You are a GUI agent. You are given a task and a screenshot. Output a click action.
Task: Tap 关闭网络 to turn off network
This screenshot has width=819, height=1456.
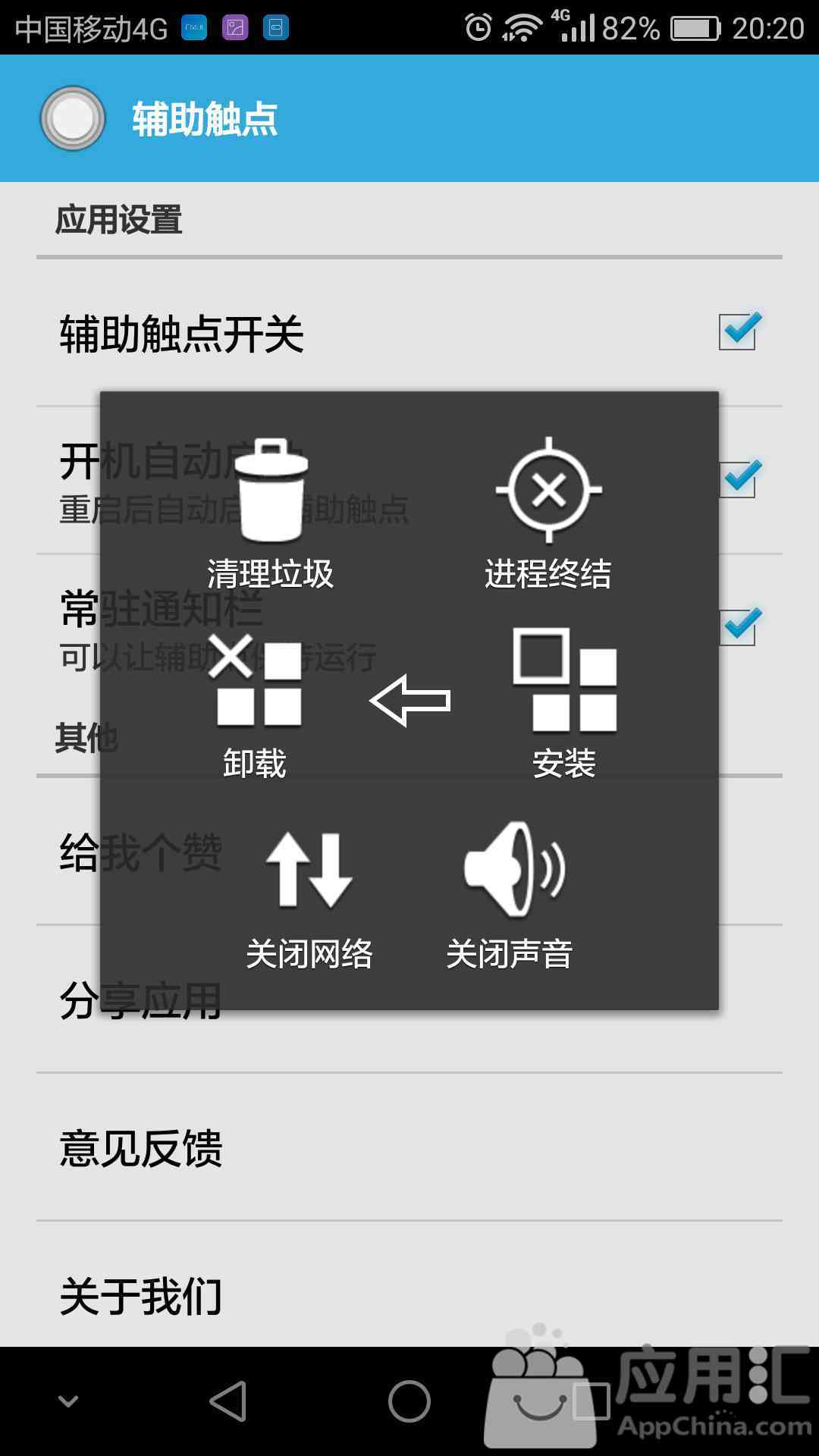tap(309, 871)
